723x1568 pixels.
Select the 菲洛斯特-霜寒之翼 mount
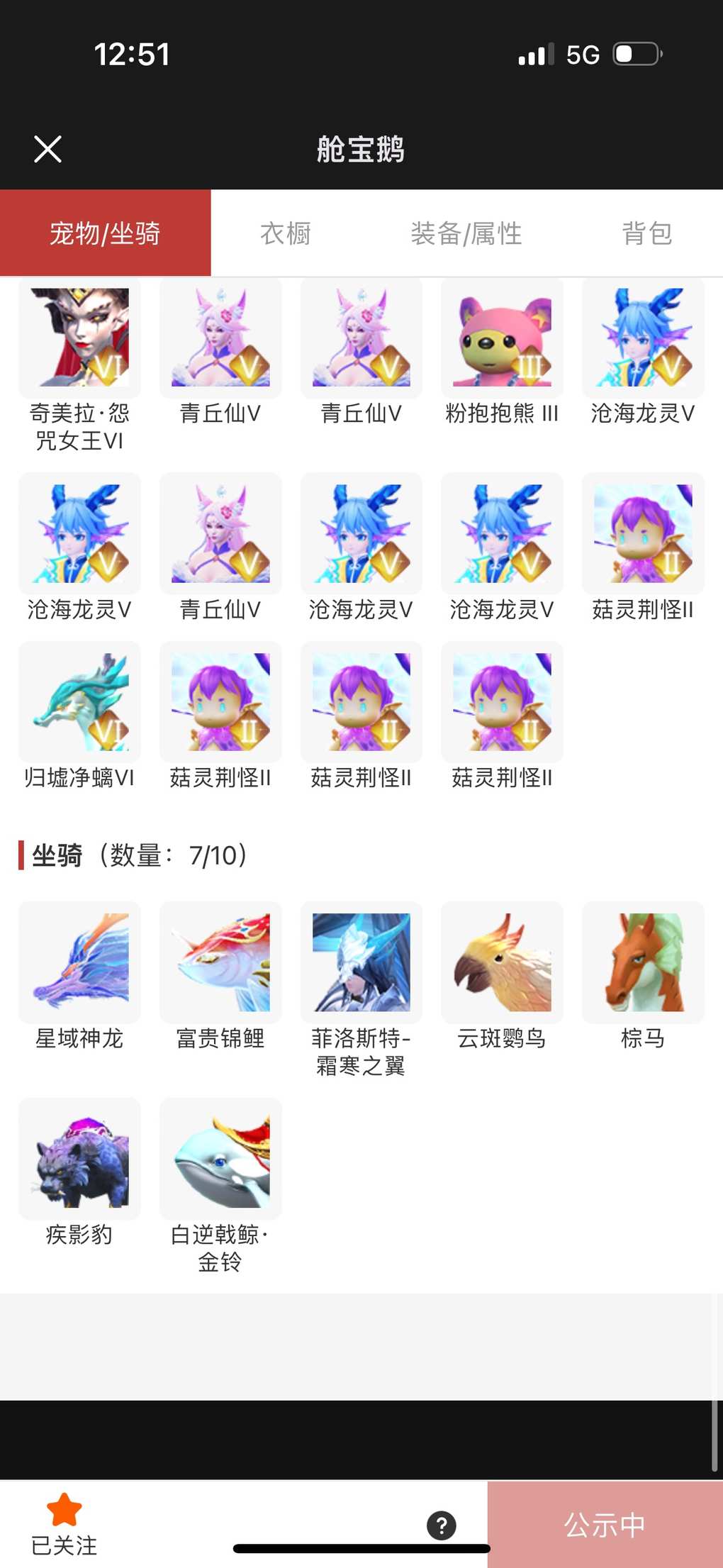click(361, 962)
